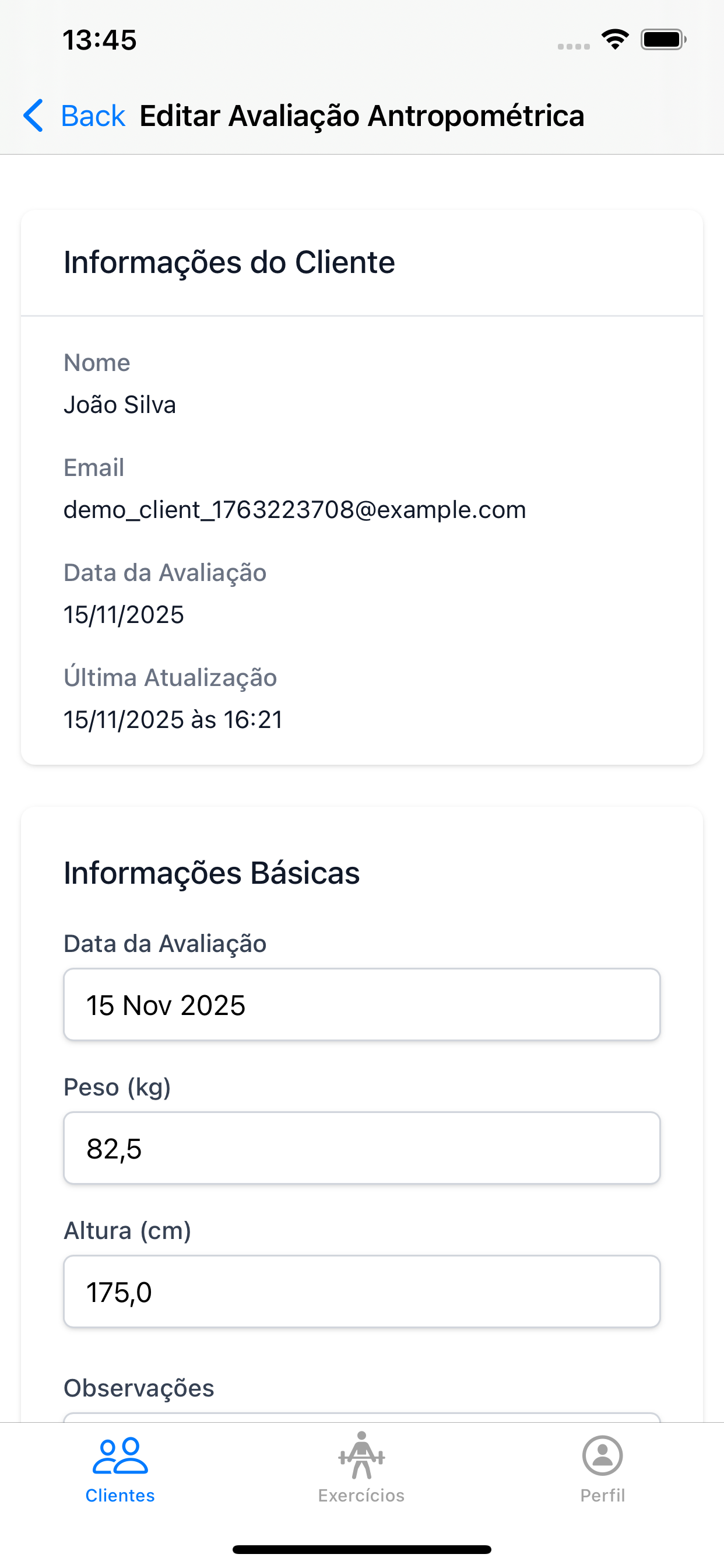Select the Altura field showing 175,0
Screen dimensions: 724x1568
362,1291
